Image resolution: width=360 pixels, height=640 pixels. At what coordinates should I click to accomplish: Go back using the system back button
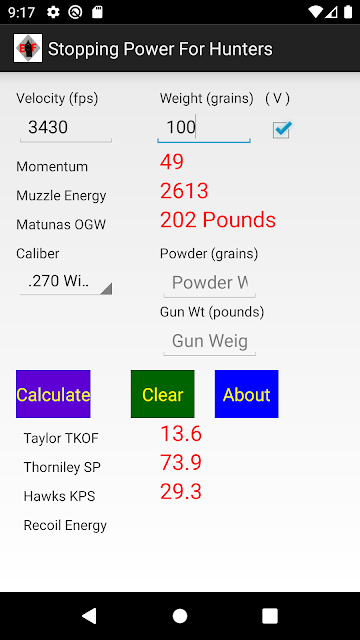pyautogui.click(x=90, y=616)
